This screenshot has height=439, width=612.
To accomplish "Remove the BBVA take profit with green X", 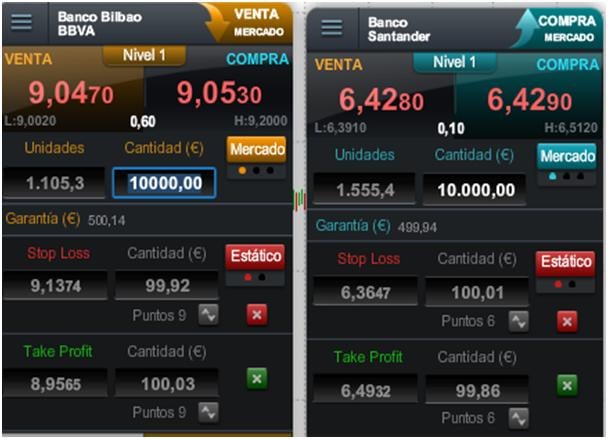I will click(x=256, y=378).
